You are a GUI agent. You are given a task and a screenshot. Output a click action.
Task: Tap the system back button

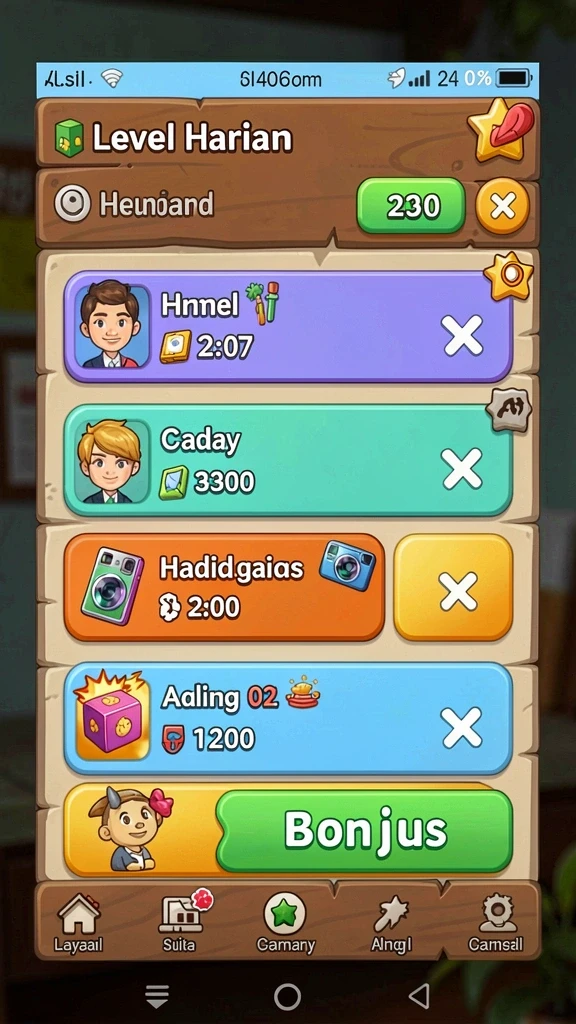(x=419, y=997)
